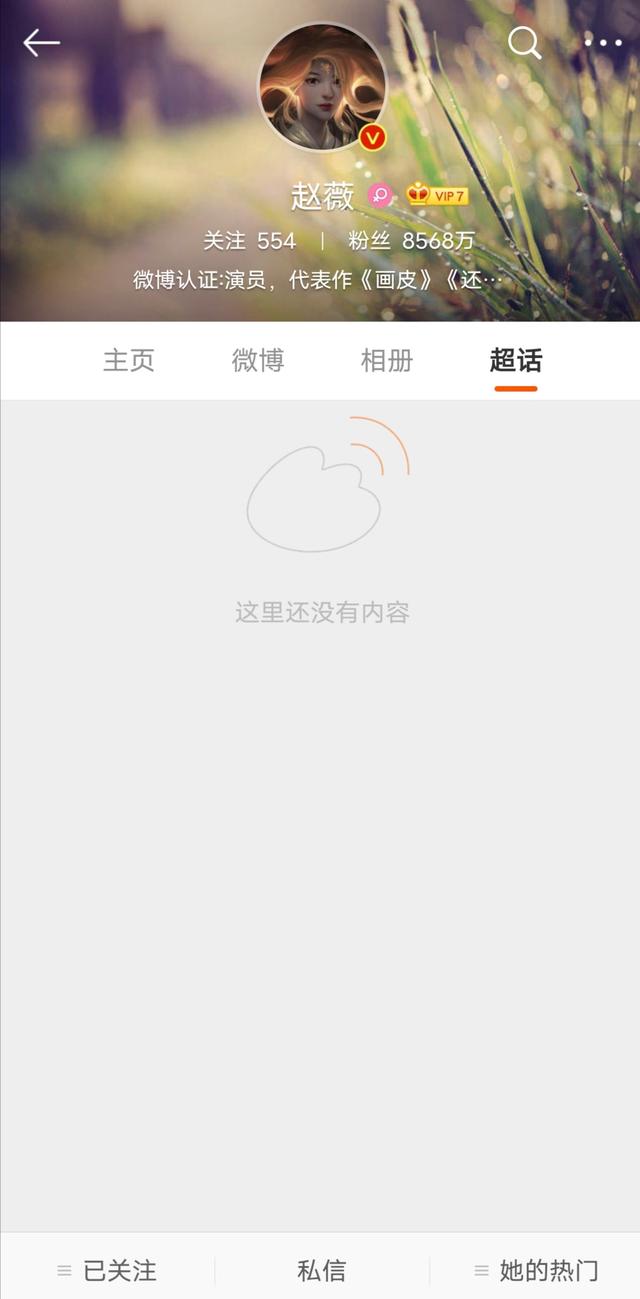Expand the 微博认证 verification description
This screenshot has width=640, height=1299.
coord(318,280)
